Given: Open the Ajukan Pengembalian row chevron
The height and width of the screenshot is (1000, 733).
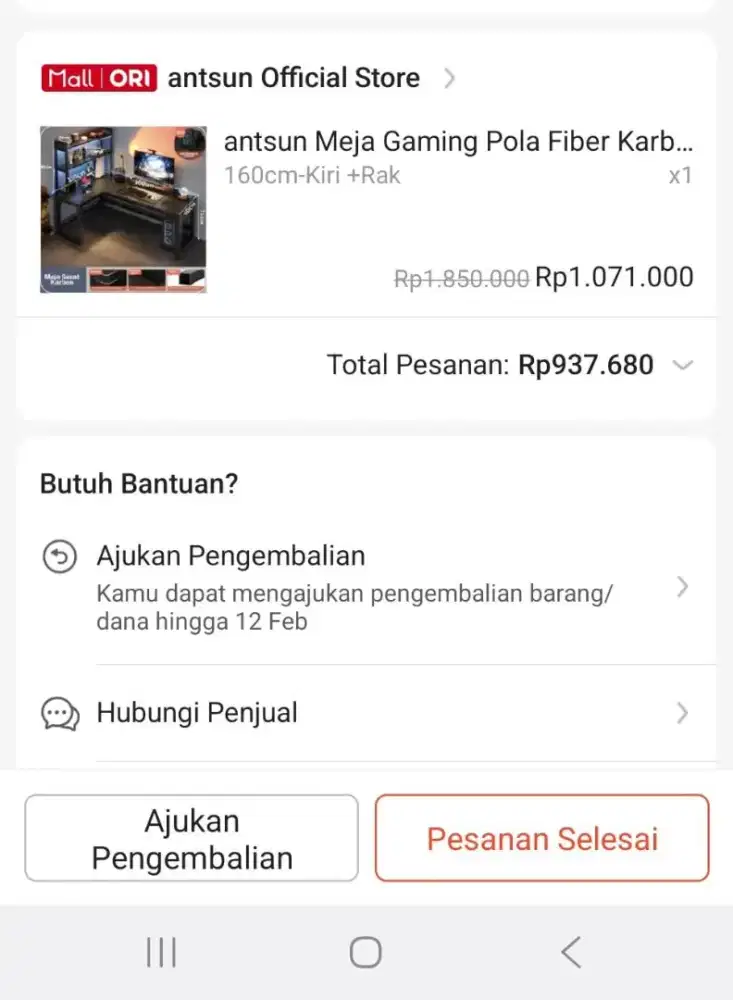Looking at the screenshot, I should pyautogui.click(x=682, y=587).
